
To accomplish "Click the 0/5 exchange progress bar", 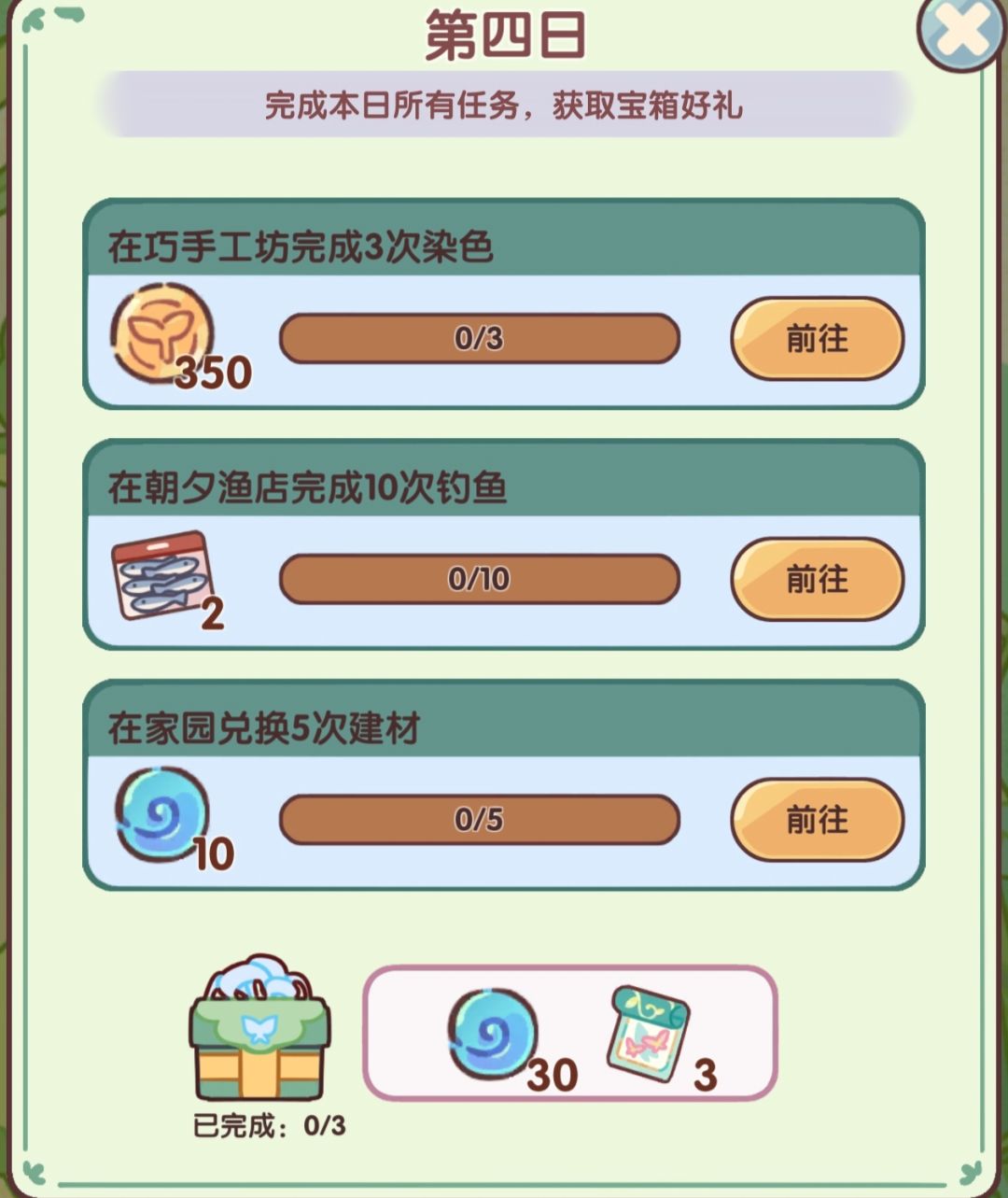I will pyautogui.click(x=482, y=820).
